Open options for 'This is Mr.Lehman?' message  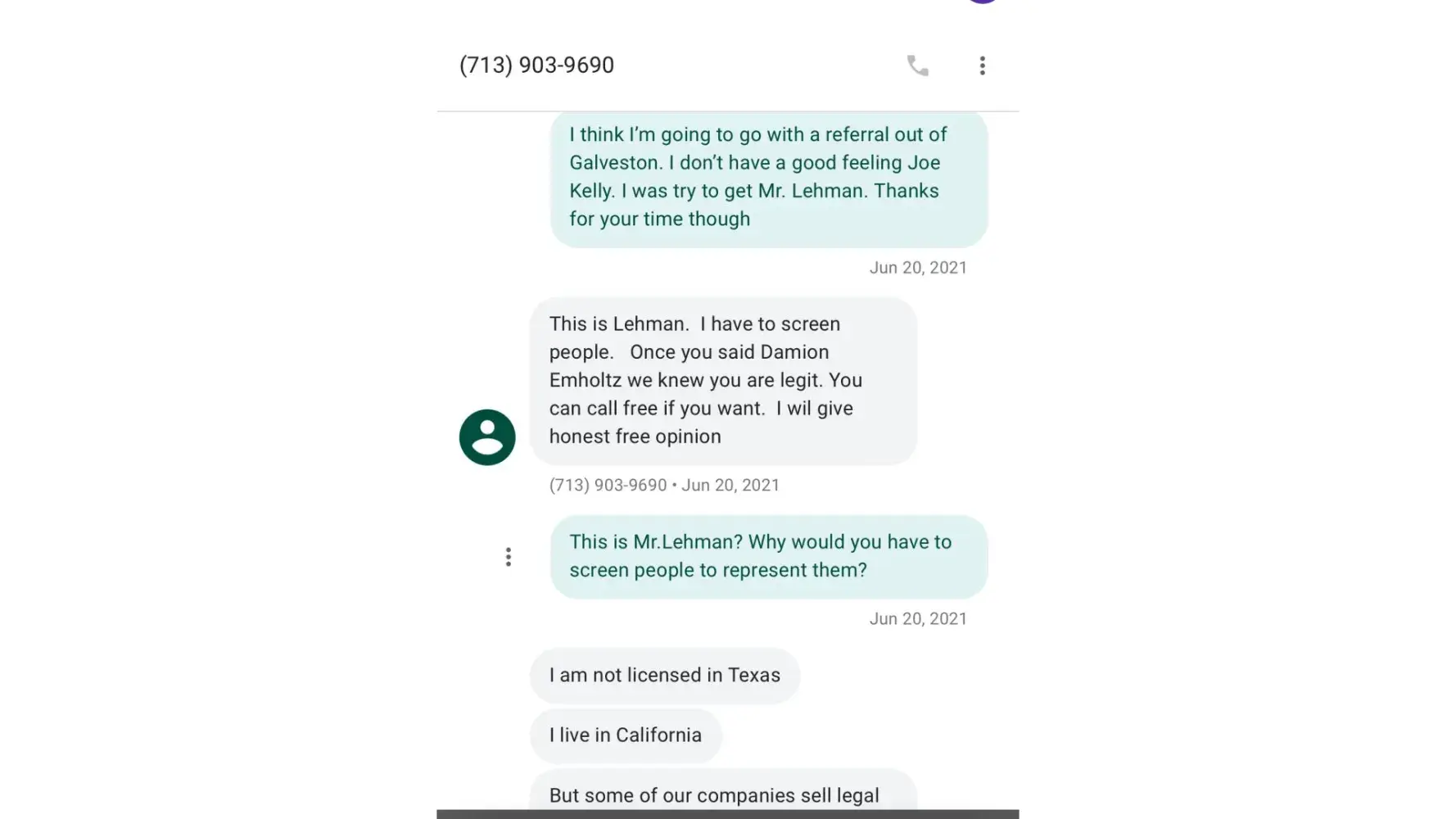coord(509,557)
